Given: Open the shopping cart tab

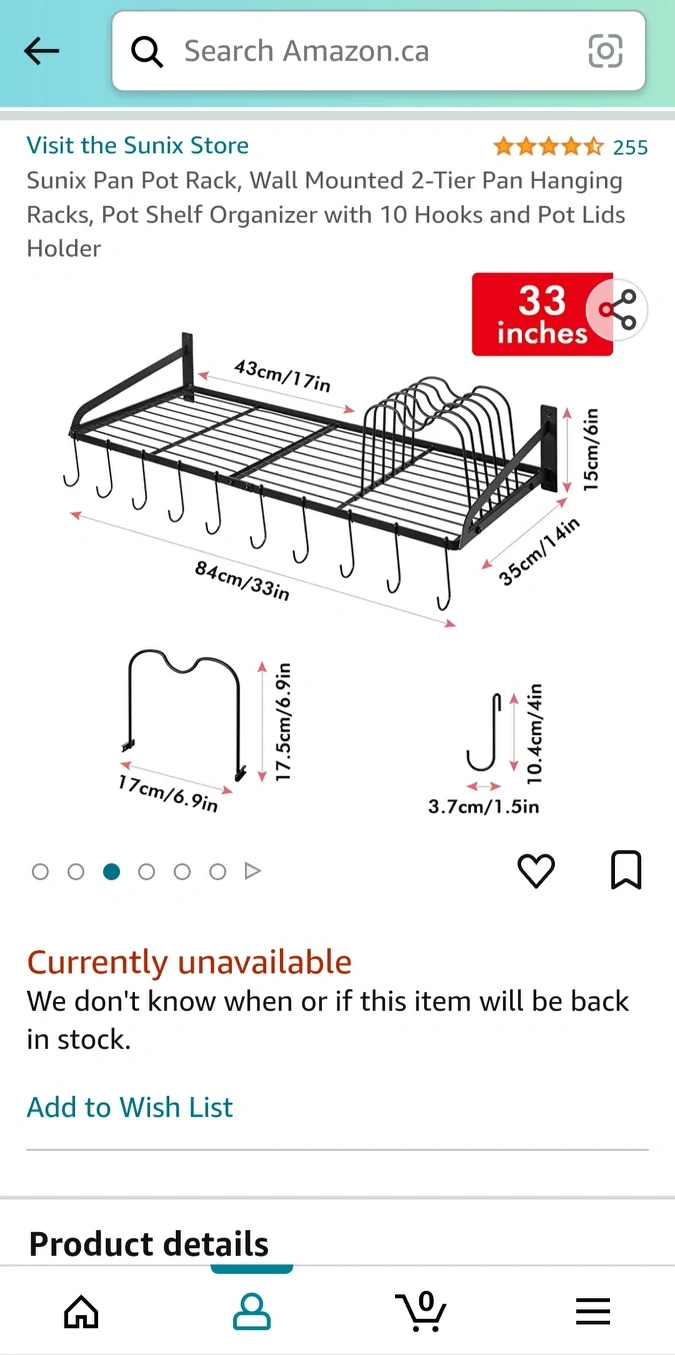Looking at the screenshot, I should 421,1311.
